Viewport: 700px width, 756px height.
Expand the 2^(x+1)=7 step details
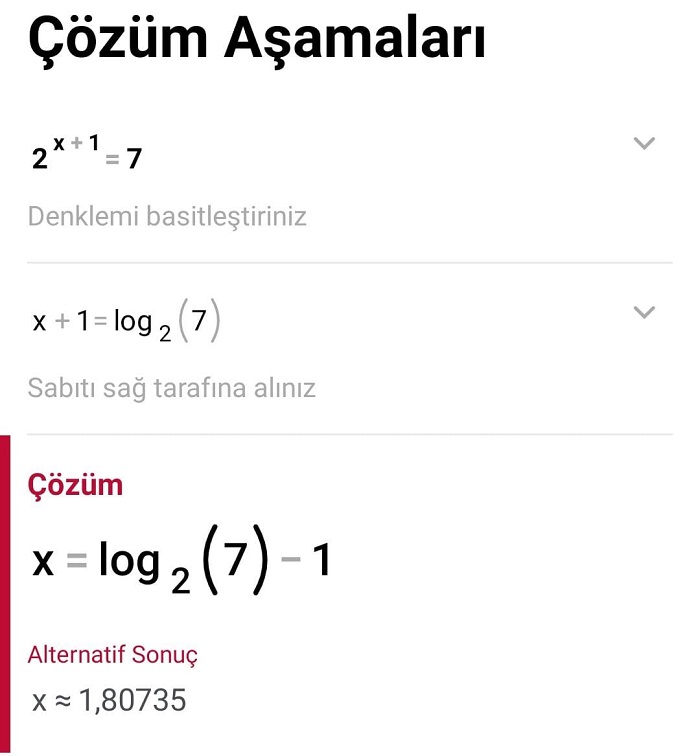(x=645, y=143)
